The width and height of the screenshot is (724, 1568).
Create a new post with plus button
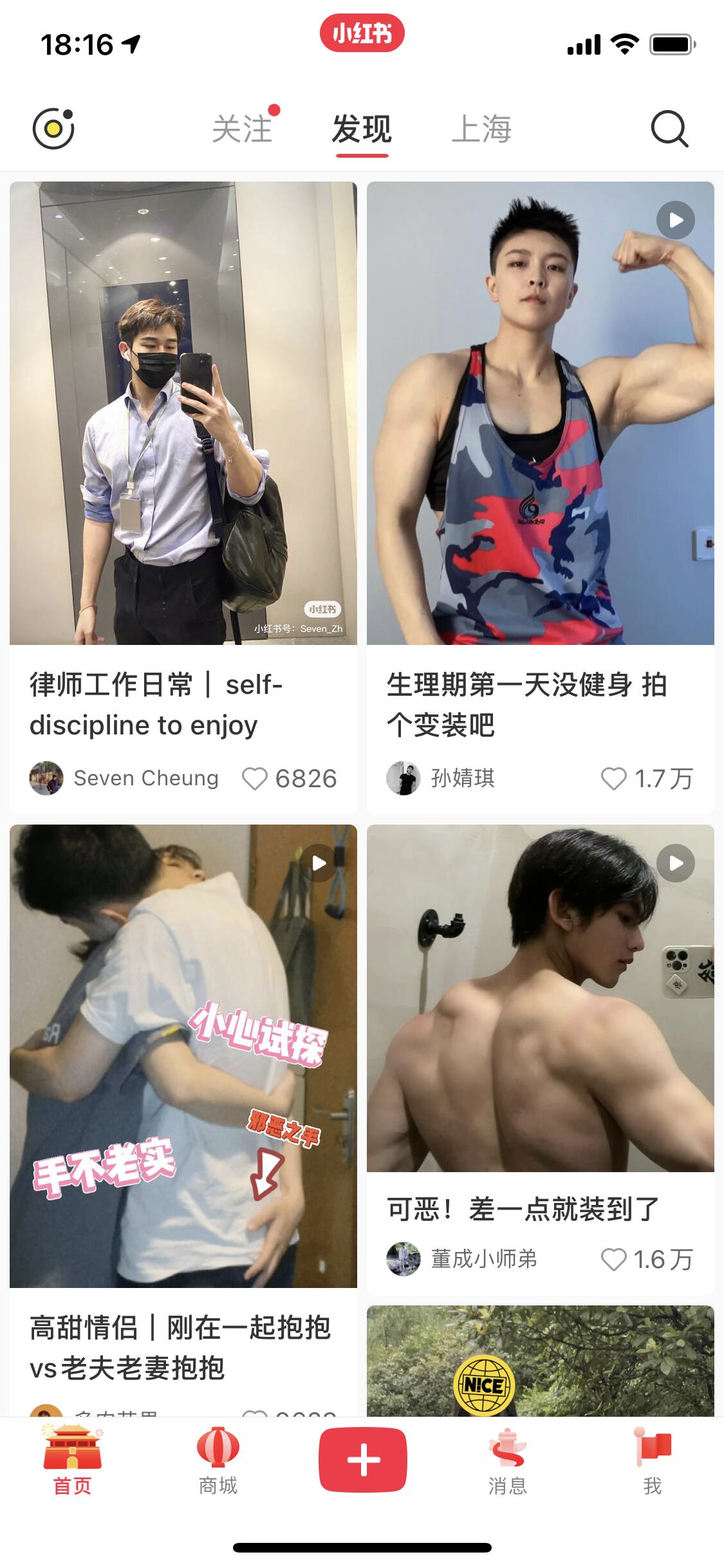363,1460
